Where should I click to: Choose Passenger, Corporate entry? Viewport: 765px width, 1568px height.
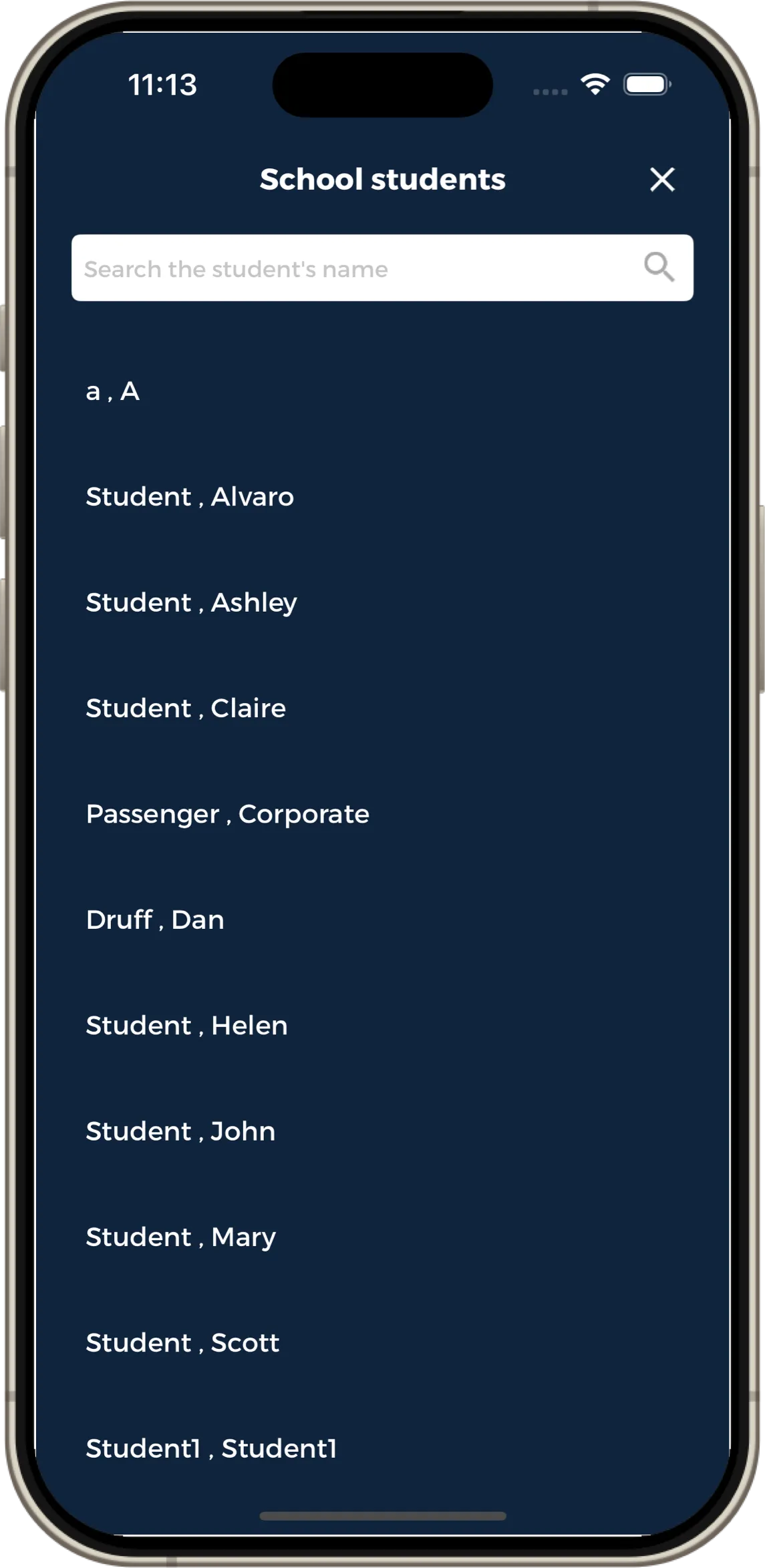226,813
